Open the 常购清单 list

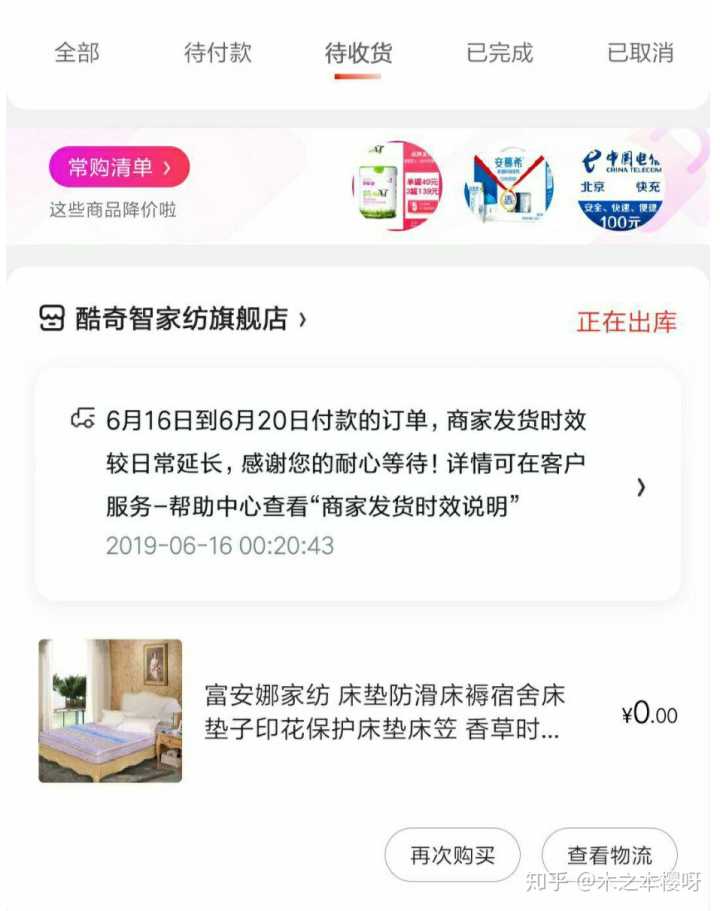tap(119, 167)
